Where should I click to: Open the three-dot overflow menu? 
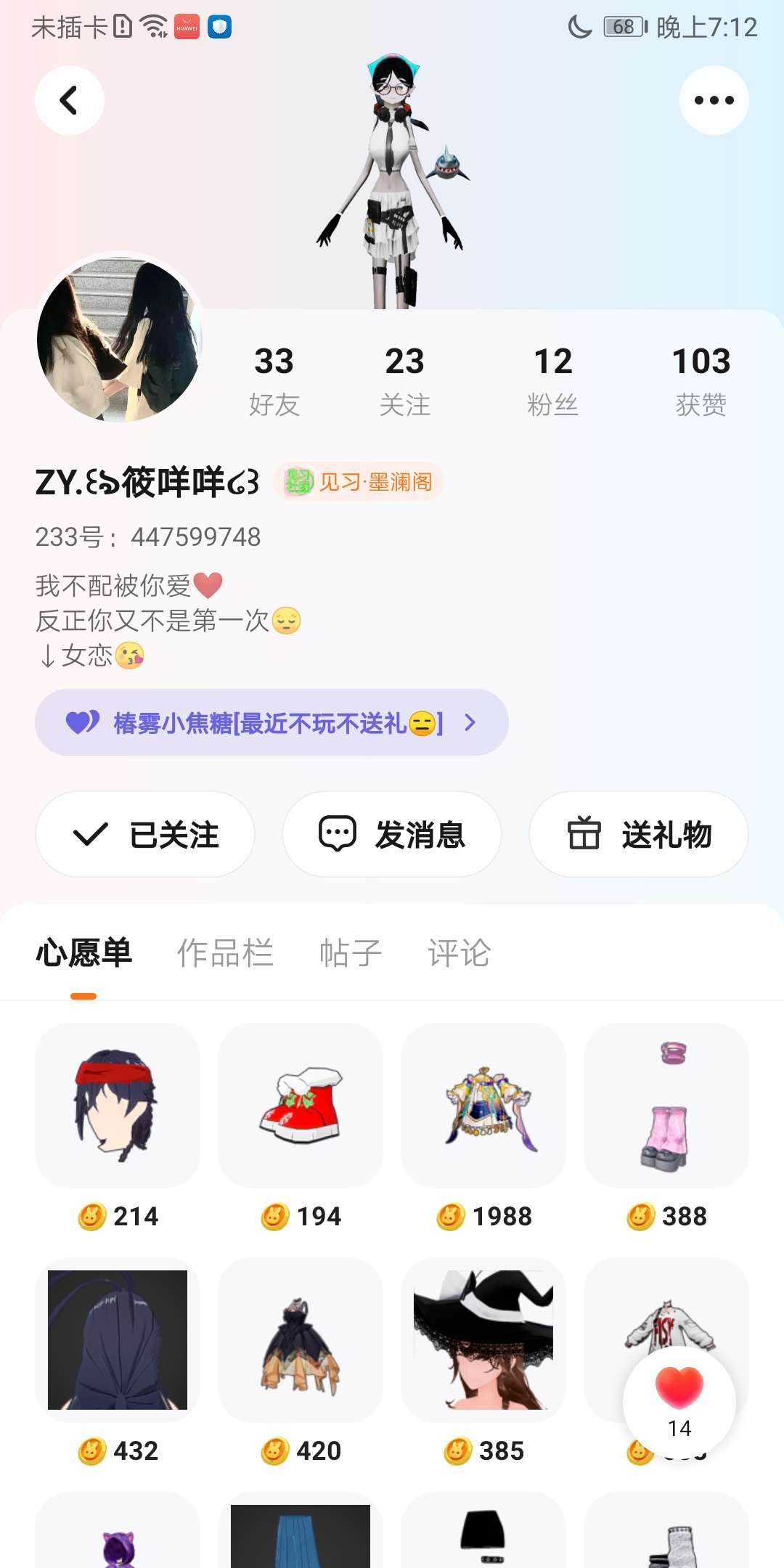click(x=714, y=100)
